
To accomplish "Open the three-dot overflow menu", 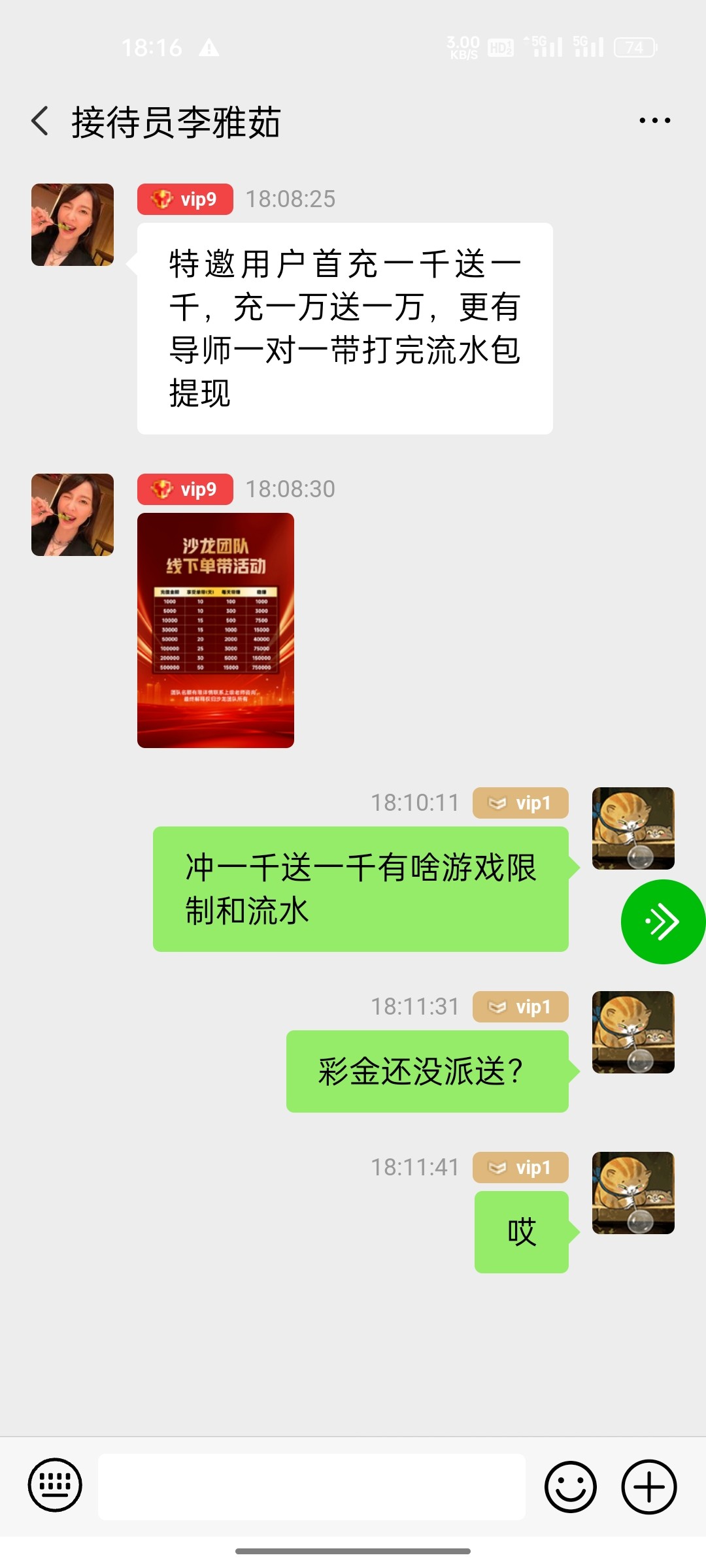I will [x=654, y=121].
